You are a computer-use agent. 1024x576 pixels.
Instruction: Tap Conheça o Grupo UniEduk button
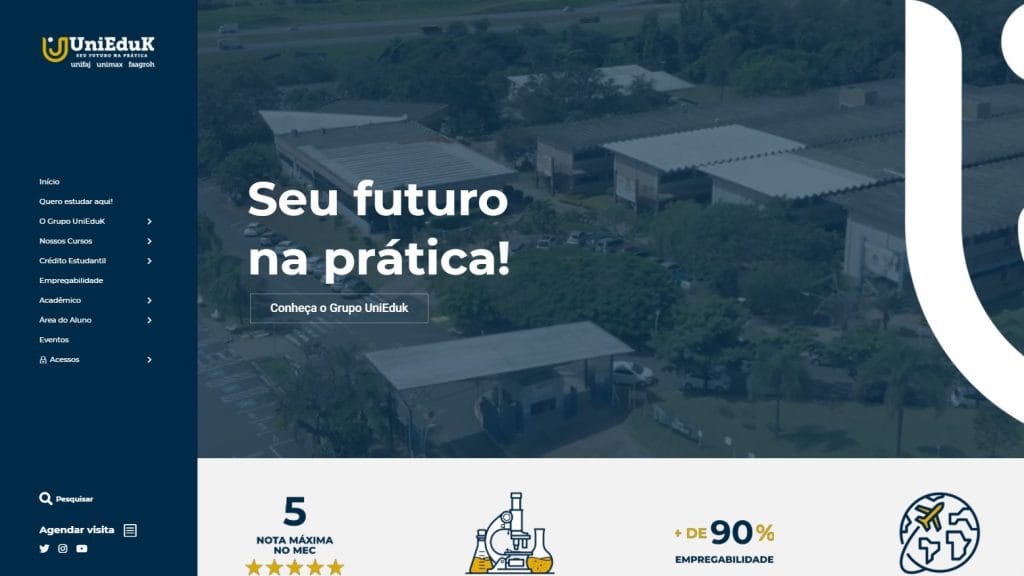coord(339,308)
